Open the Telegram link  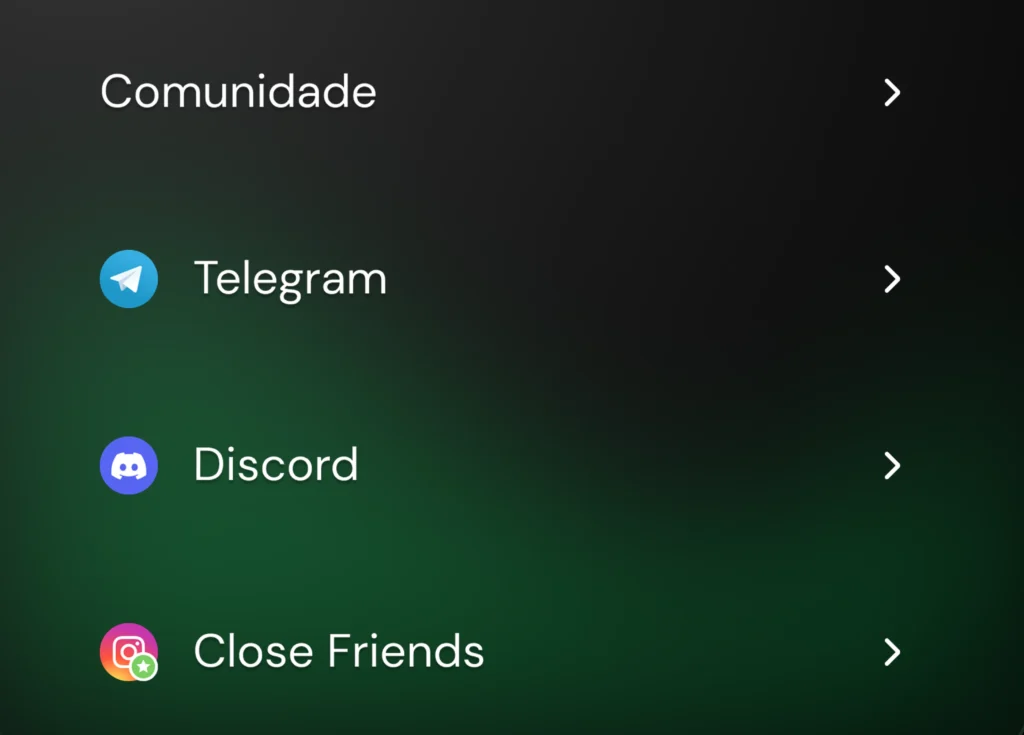point(290,278)
